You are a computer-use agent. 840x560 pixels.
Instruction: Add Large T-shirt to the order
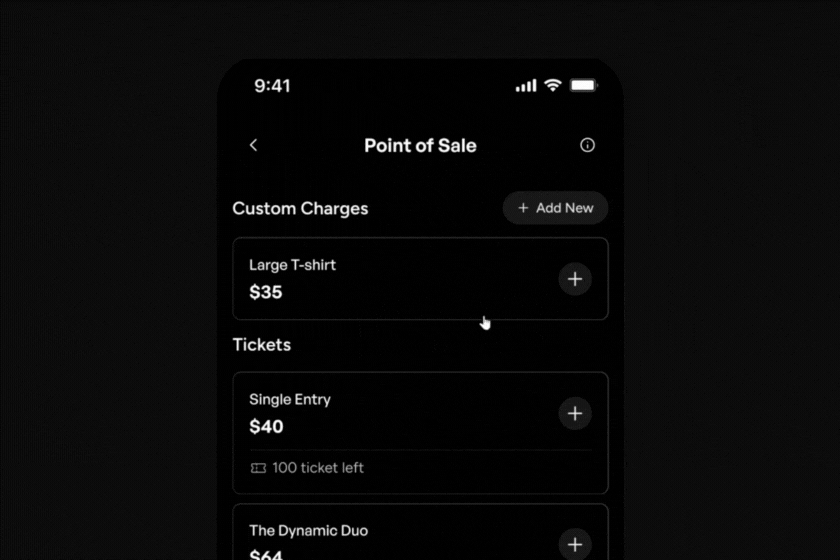[x=574, y=279]
